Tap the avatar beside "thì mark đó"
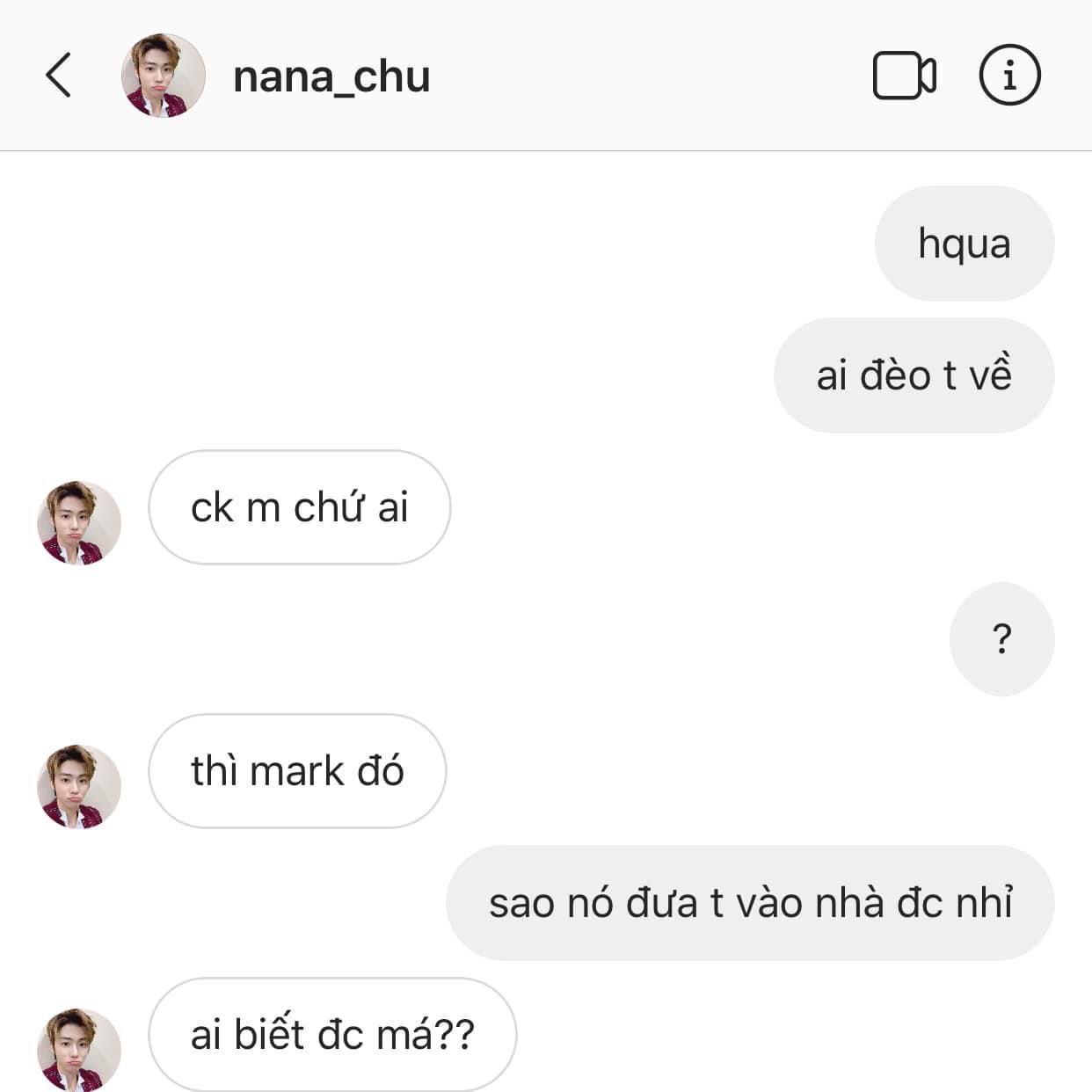This screenshot has width=1092, height=1092. [78, 786]
